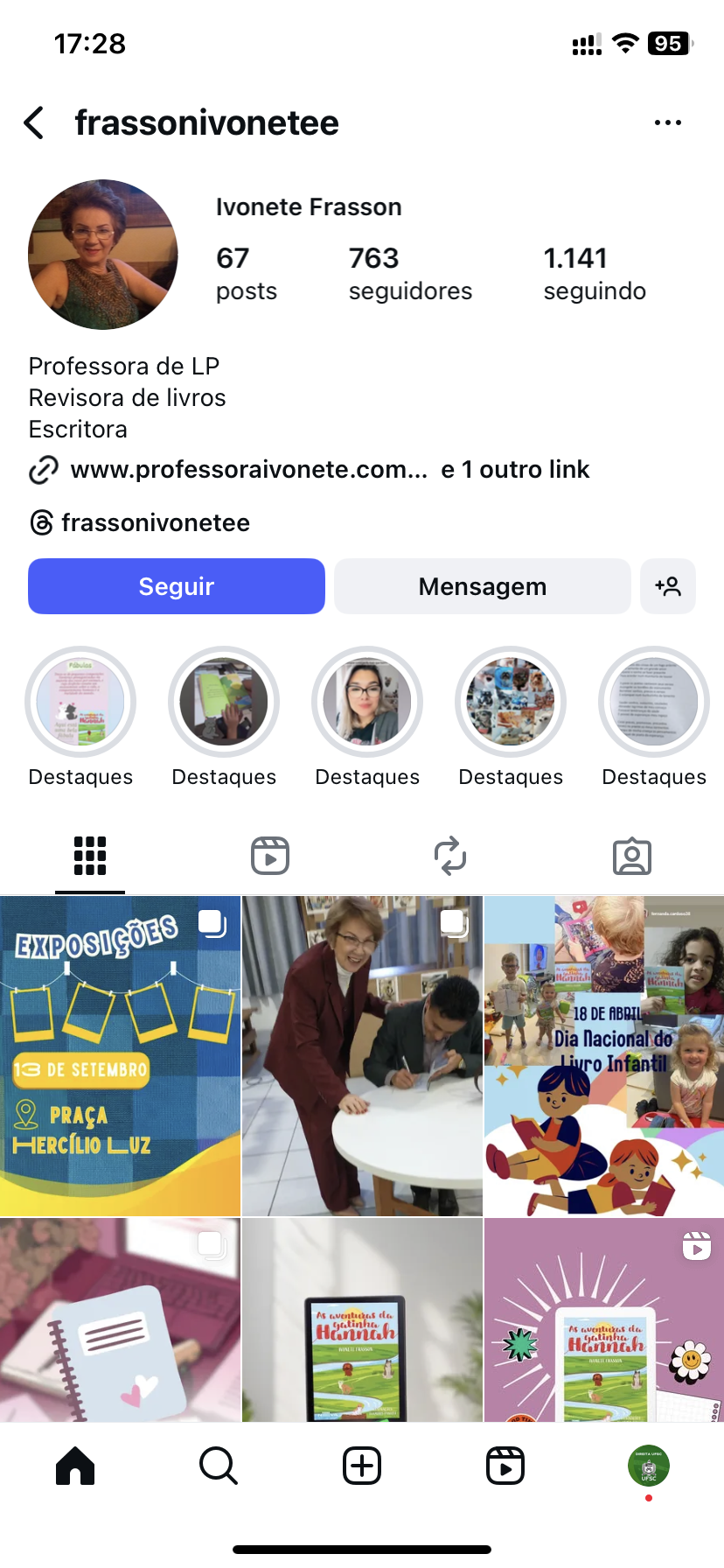This screenshot has width=724, height=1568.
Task: Switch to the Reels profile tab
Action: pyautogui.click(x=270, y=856)
